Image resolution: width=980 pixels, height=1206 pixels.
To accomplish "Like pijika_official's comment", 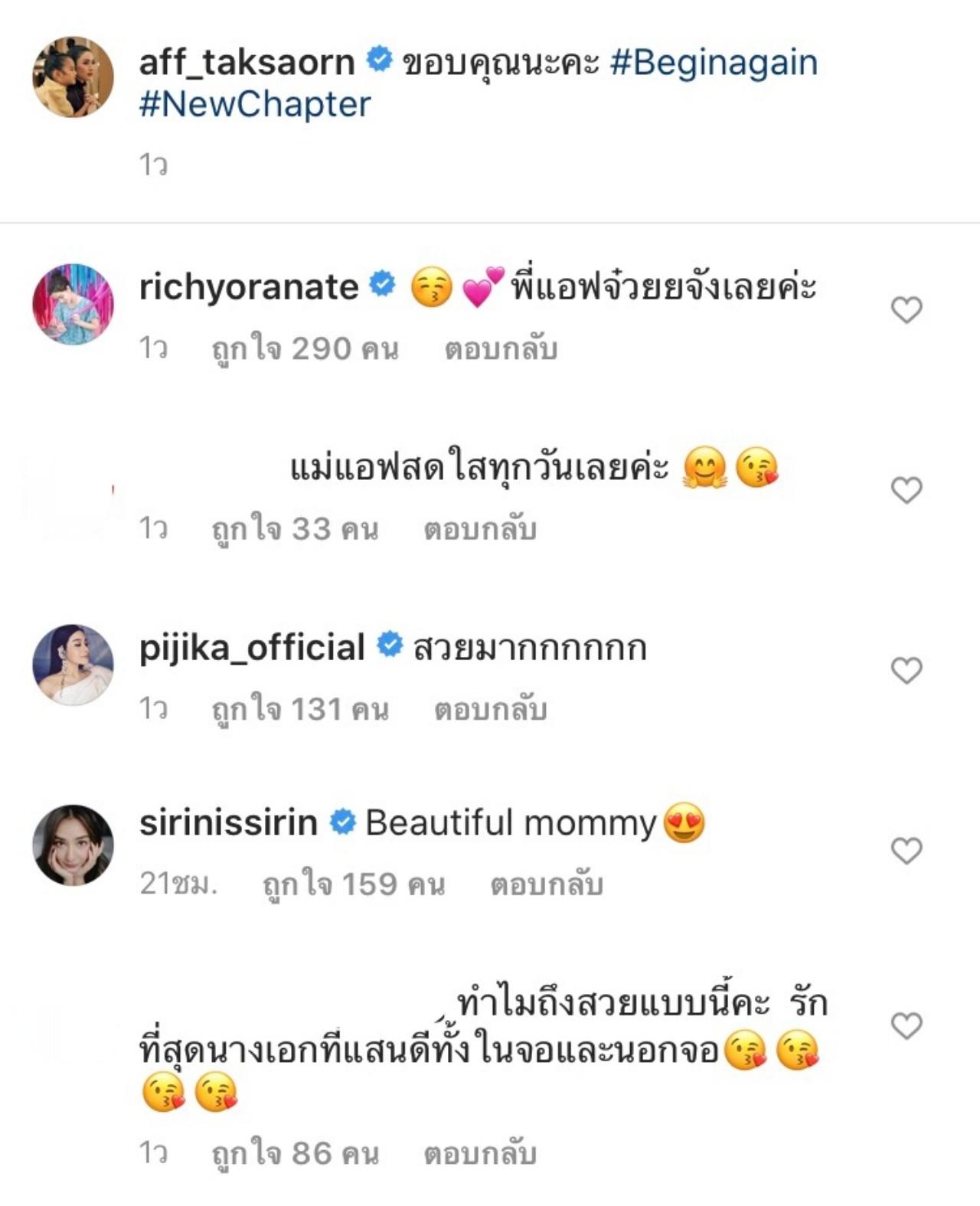I will pos(906,671).
